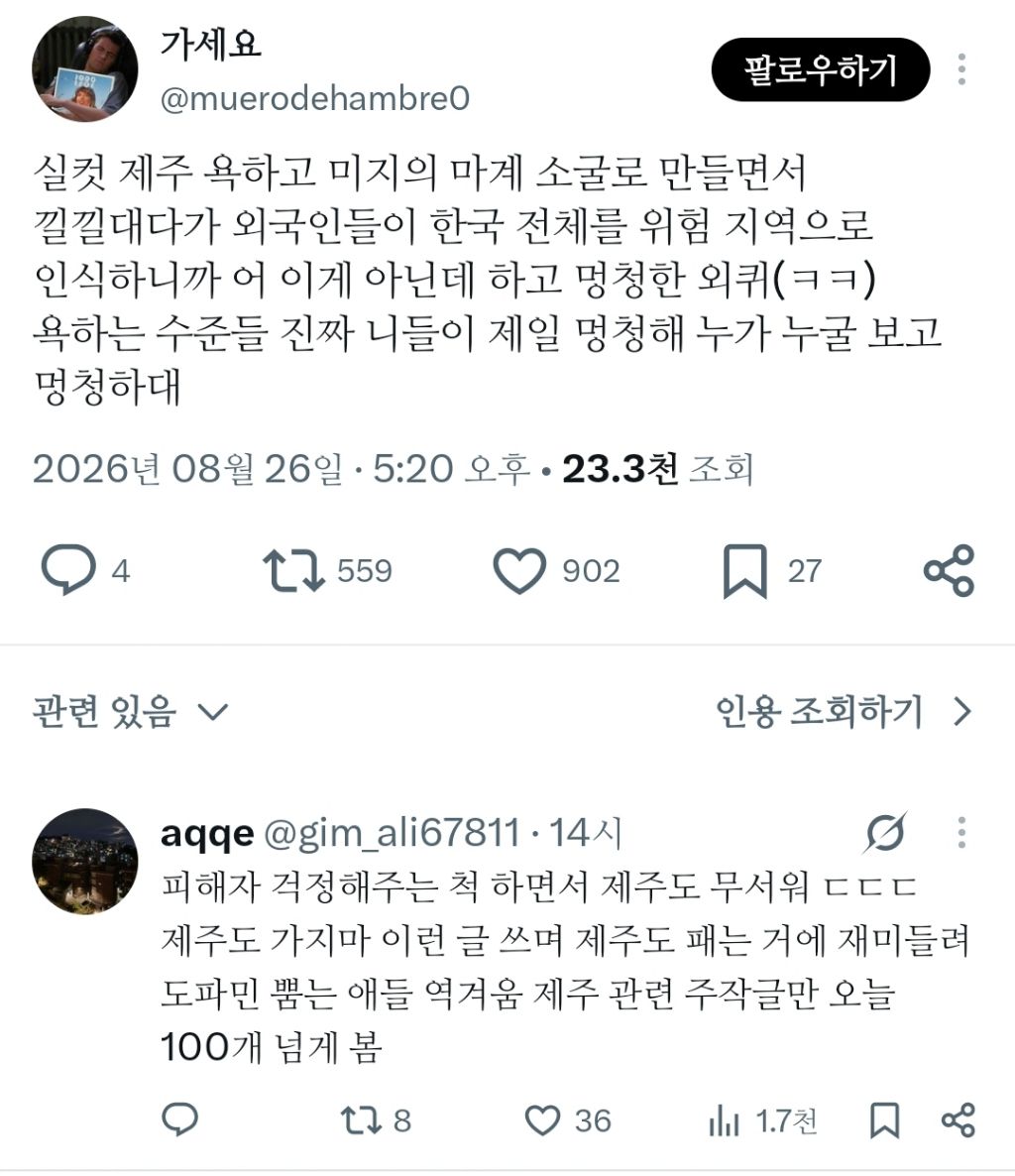Open 인용 조회하기 to view quotes

(844, 711)
